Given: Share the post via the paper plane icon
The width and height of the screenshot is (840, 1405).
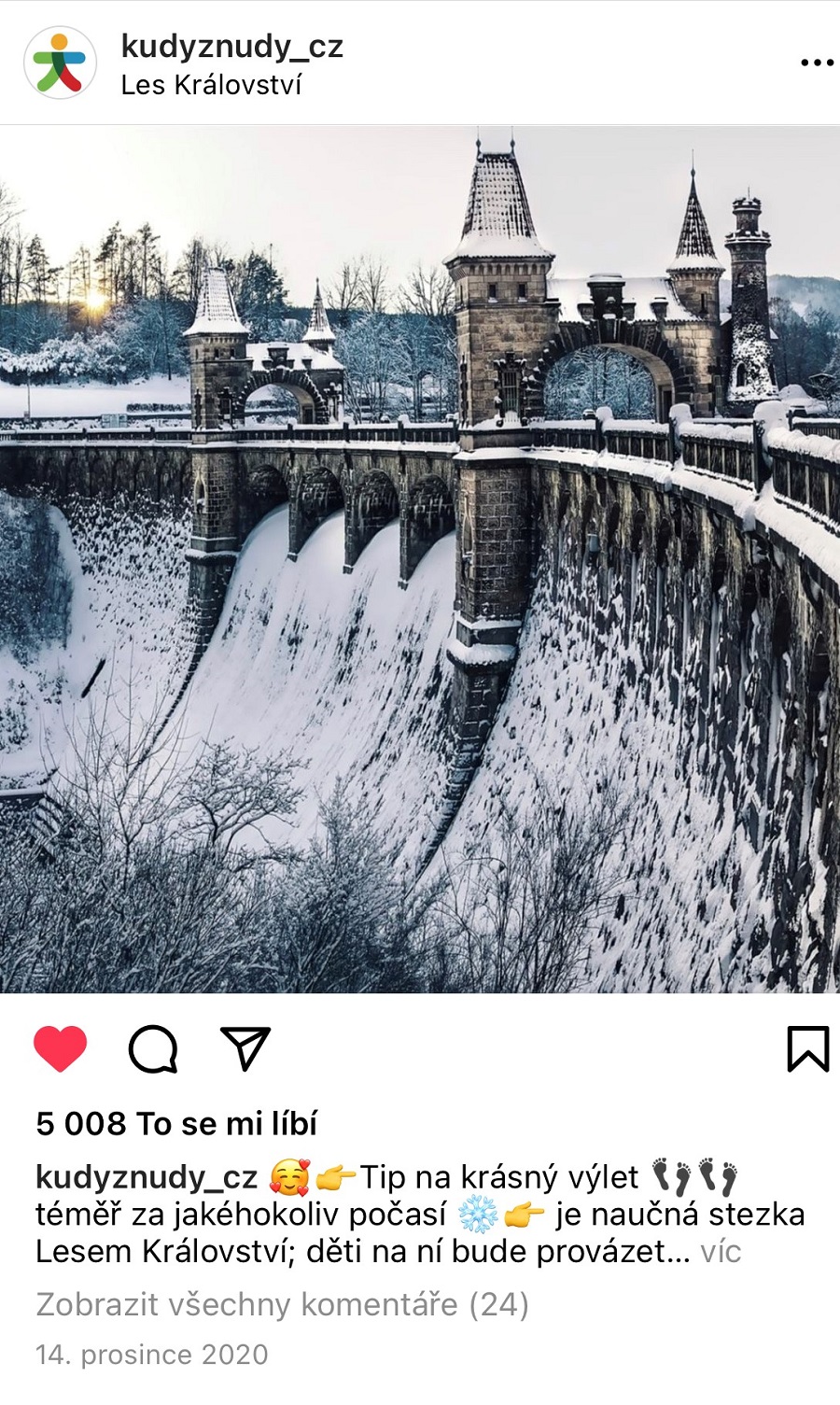Looking at the screenshot, I should pyautogui.click(x=245, y=1047).
